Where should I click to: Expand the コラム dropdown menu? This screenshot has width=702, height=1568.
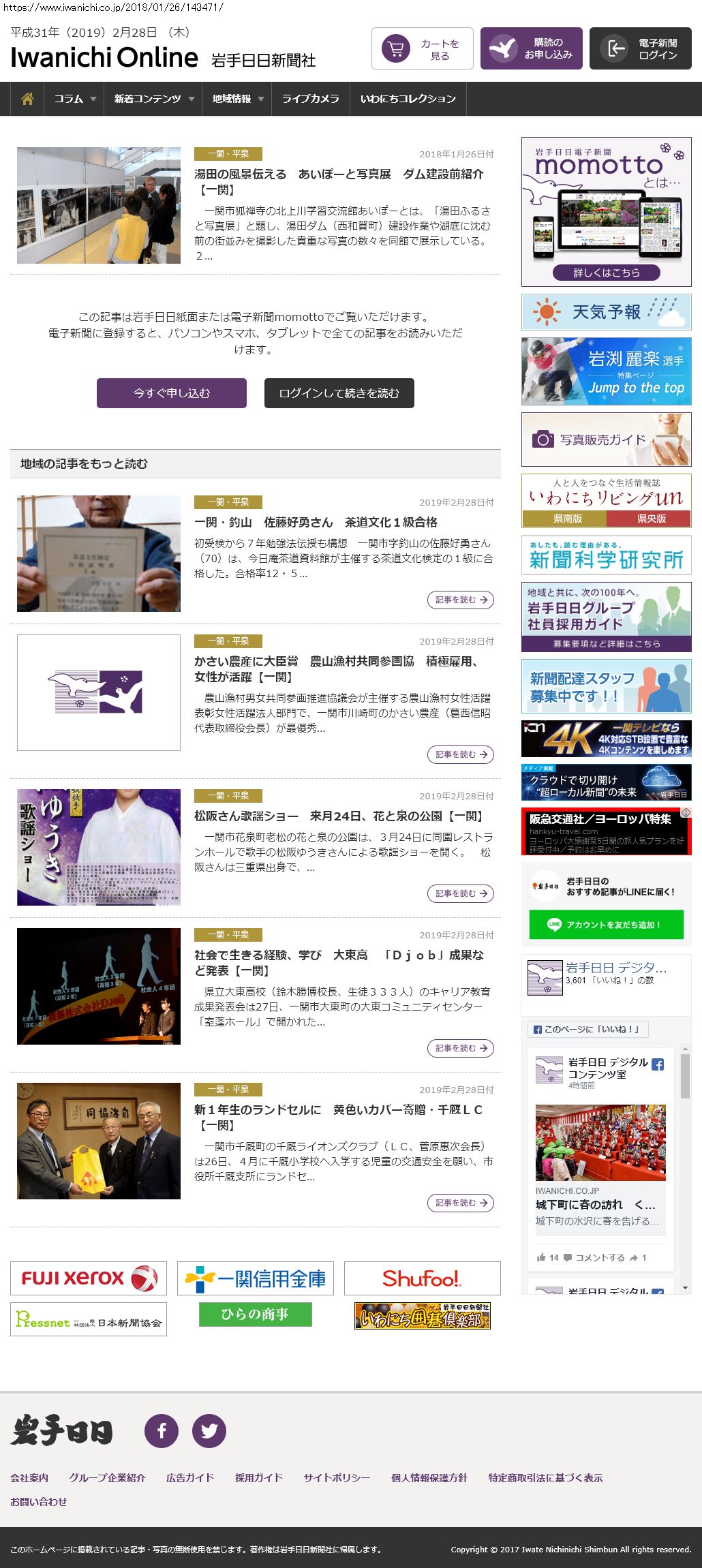click(74, 99)
